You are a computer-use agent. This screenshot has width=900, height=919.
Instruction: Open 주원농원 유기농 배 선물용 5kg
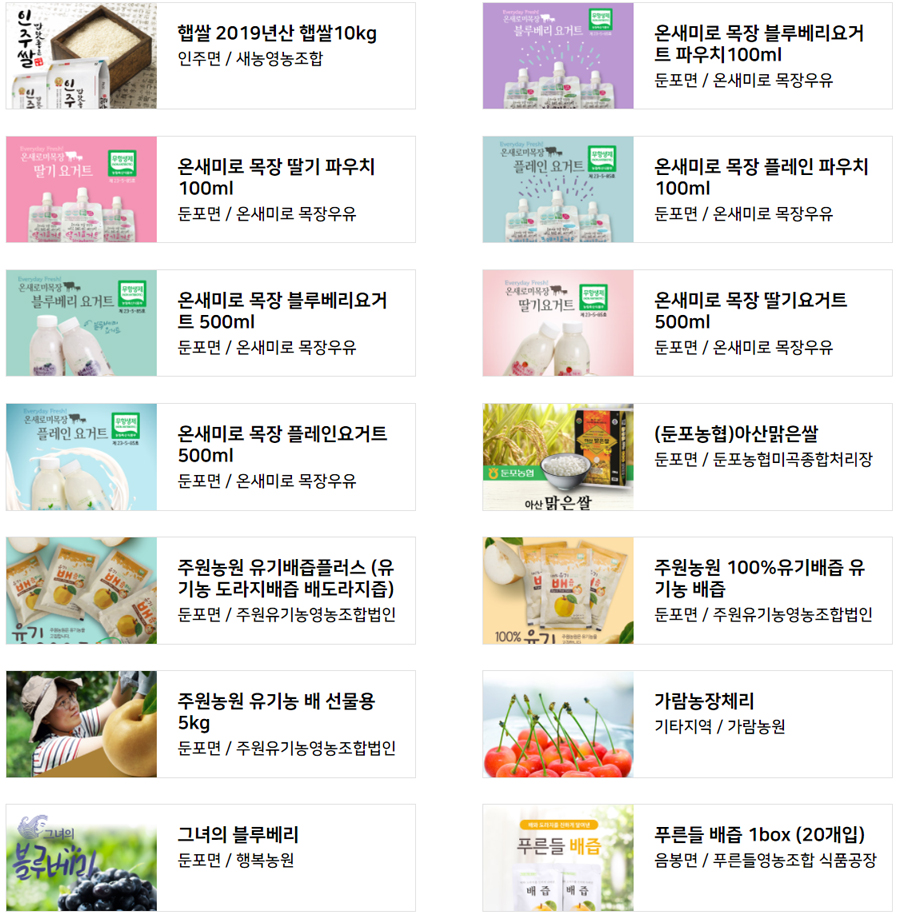coord(276,712)
